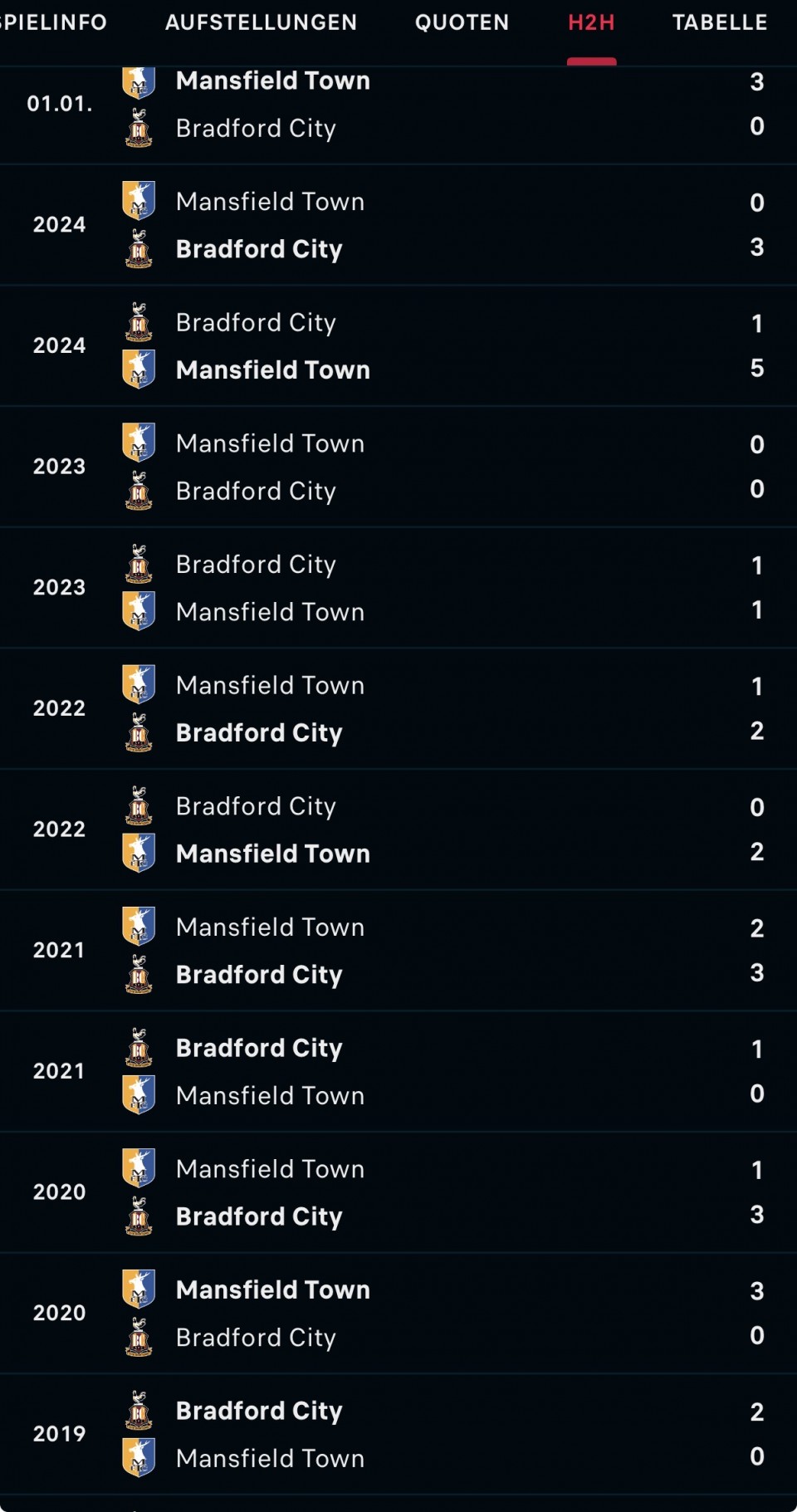
Task: Open the 2023 goalless 0-0 draw
Action: tap(398, 467)
